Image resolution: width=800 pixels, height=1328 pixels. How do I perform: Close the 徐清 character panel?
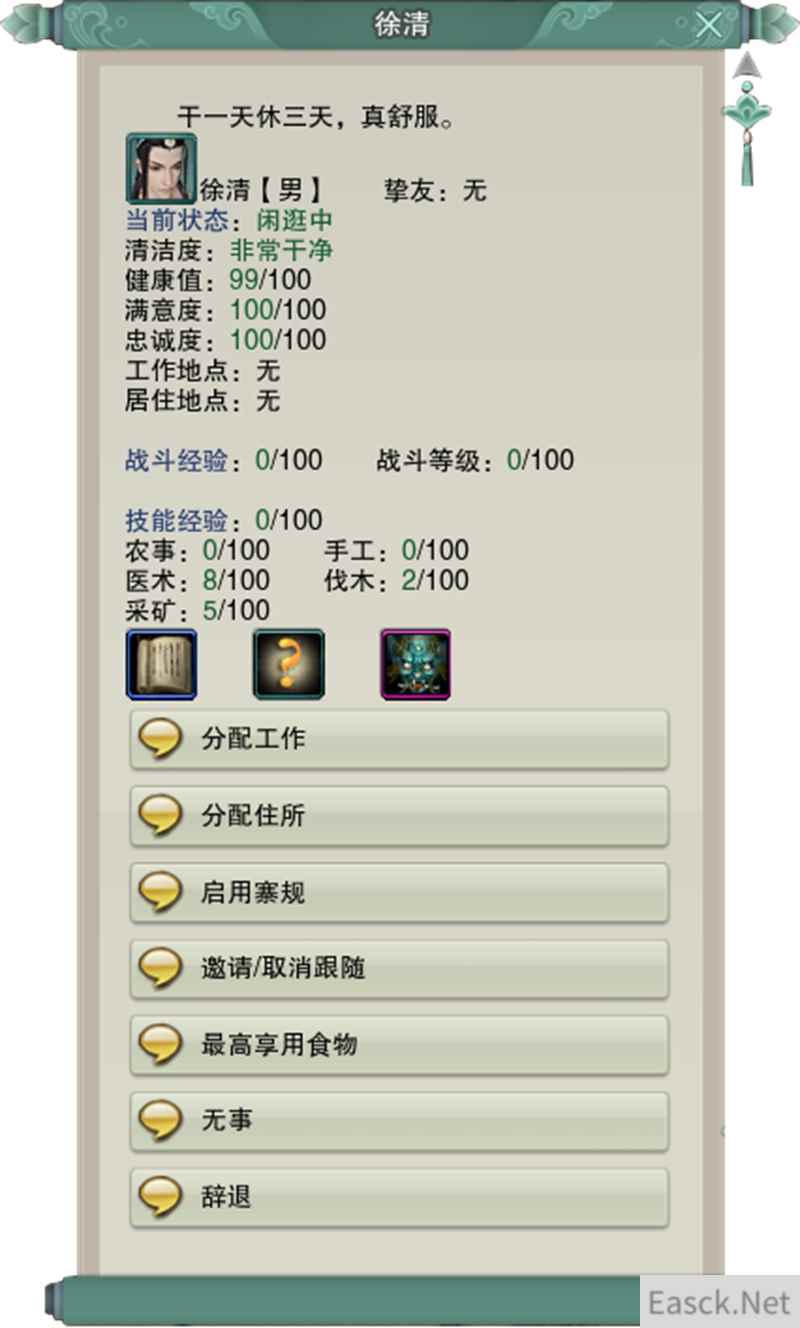(708, 25)
